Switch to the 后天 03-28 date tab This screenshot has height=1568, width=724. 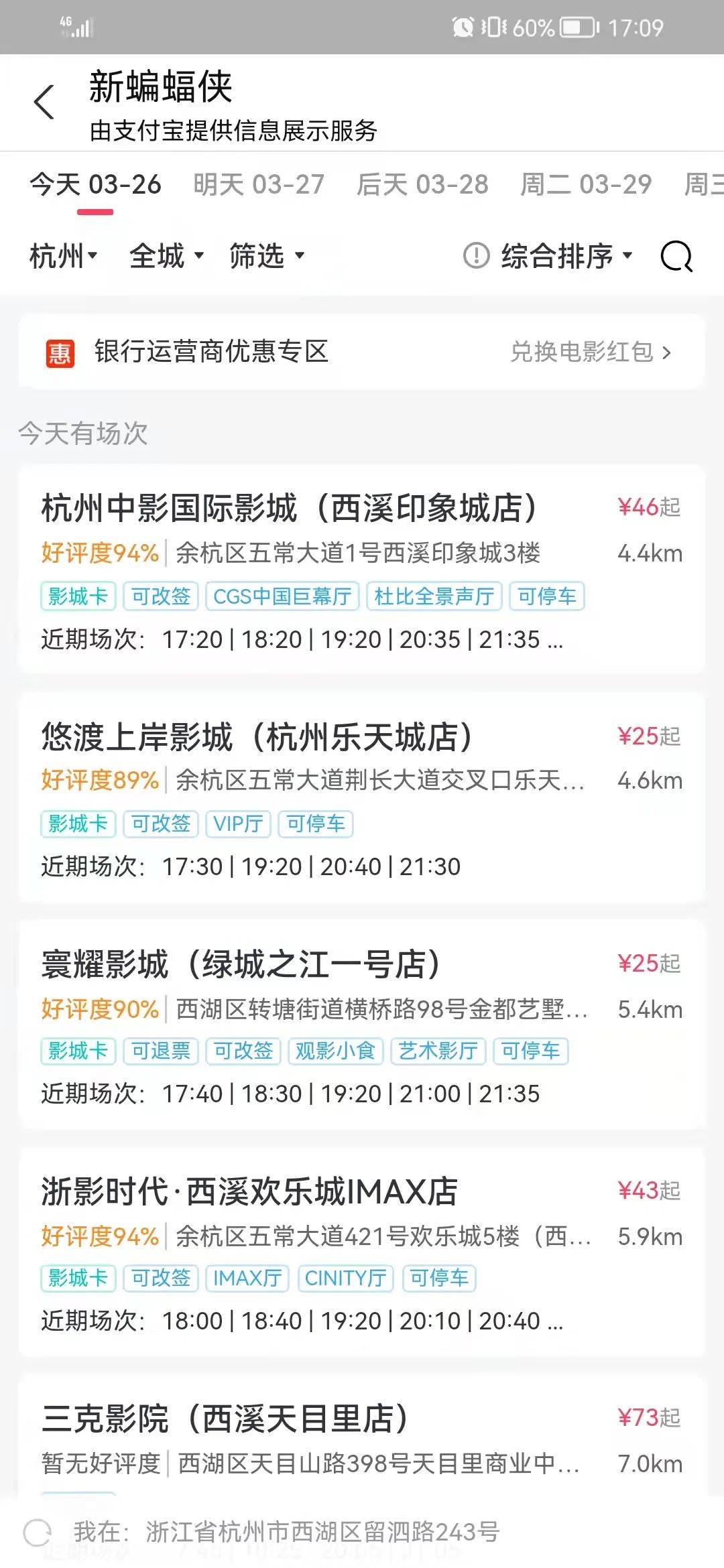tap(422, 184)
